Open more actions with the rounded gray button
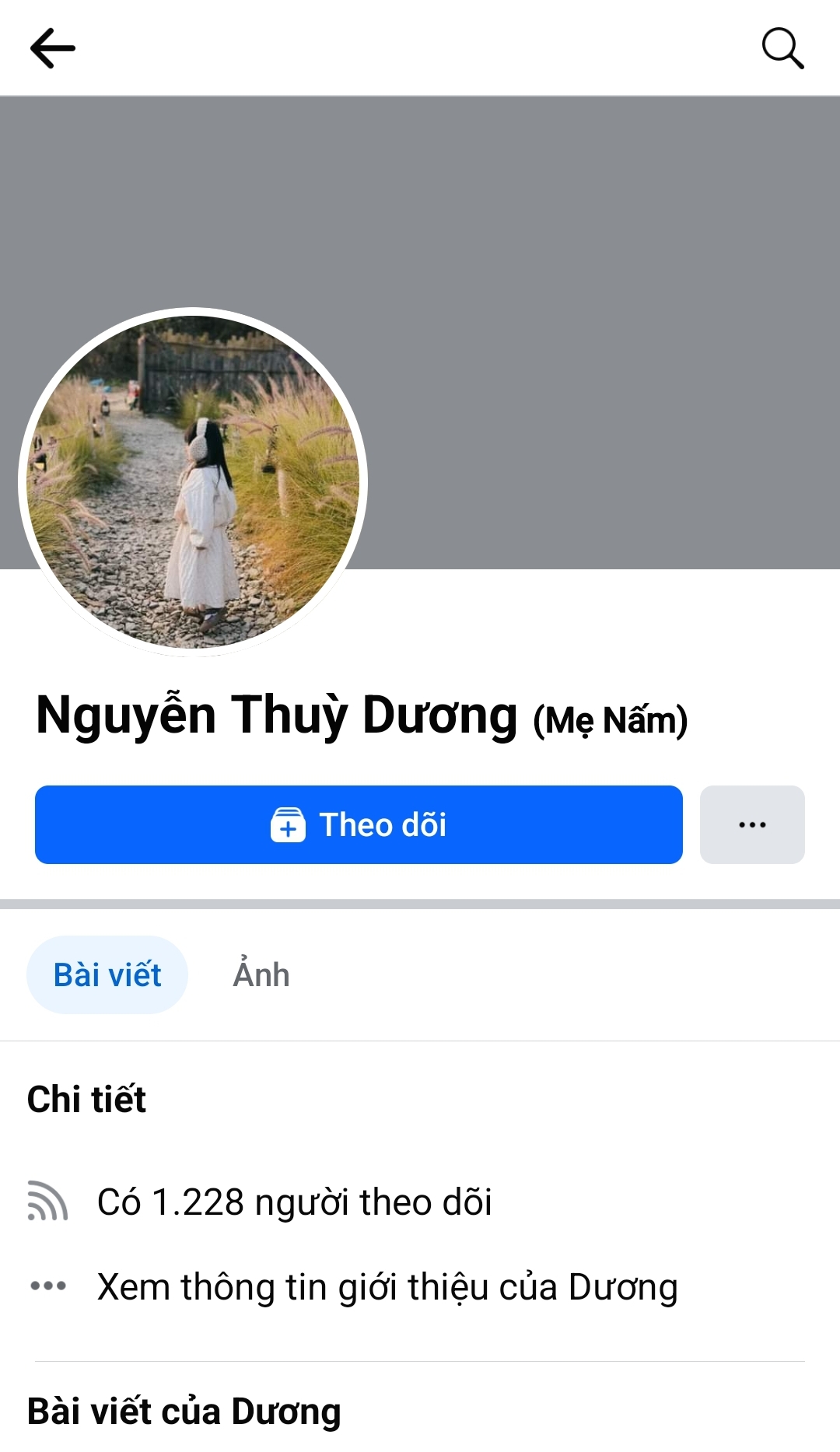840x1452 pixels. point(751,825)
